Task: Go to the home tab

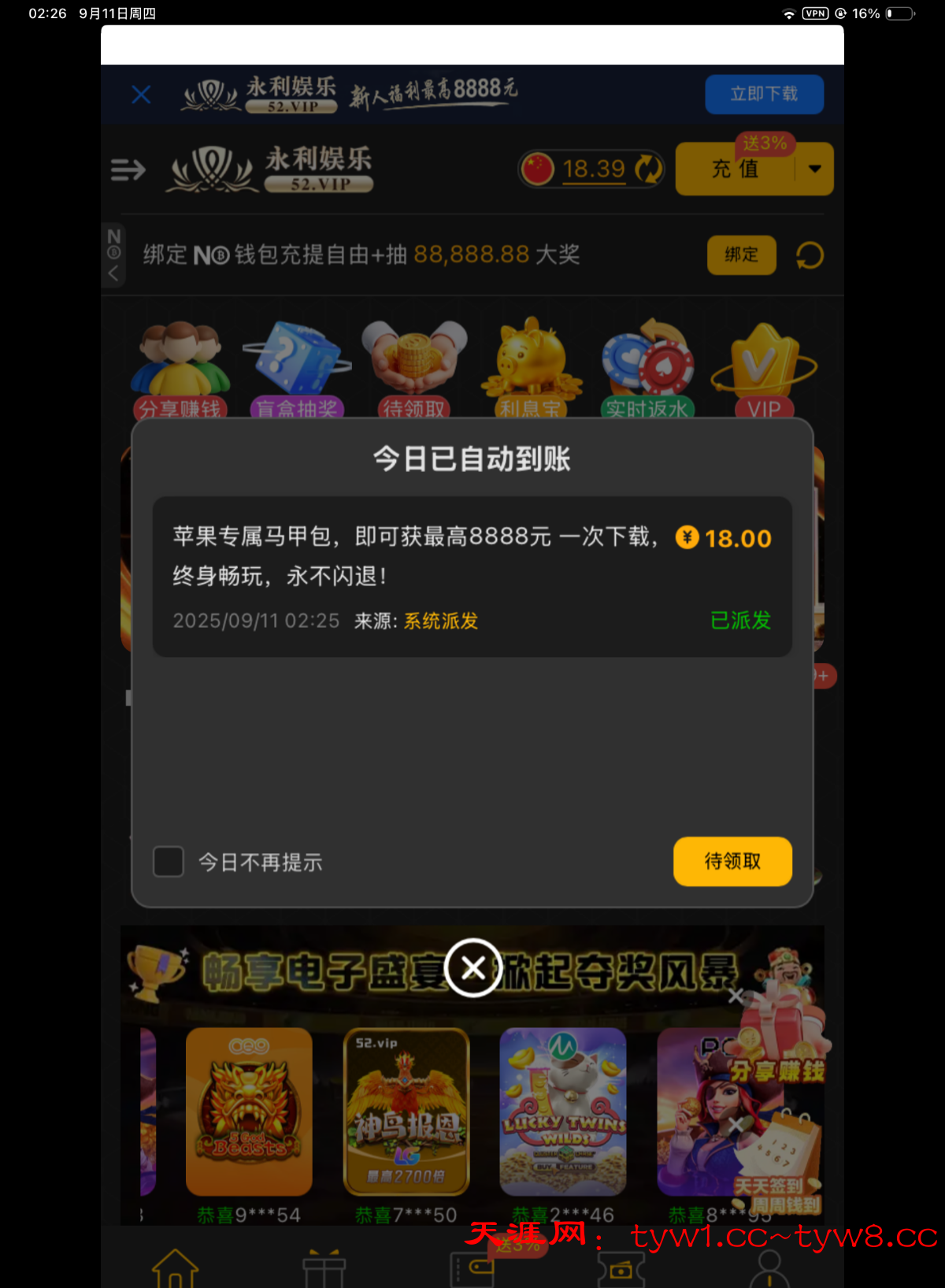Action: (x=175, y=1268)
